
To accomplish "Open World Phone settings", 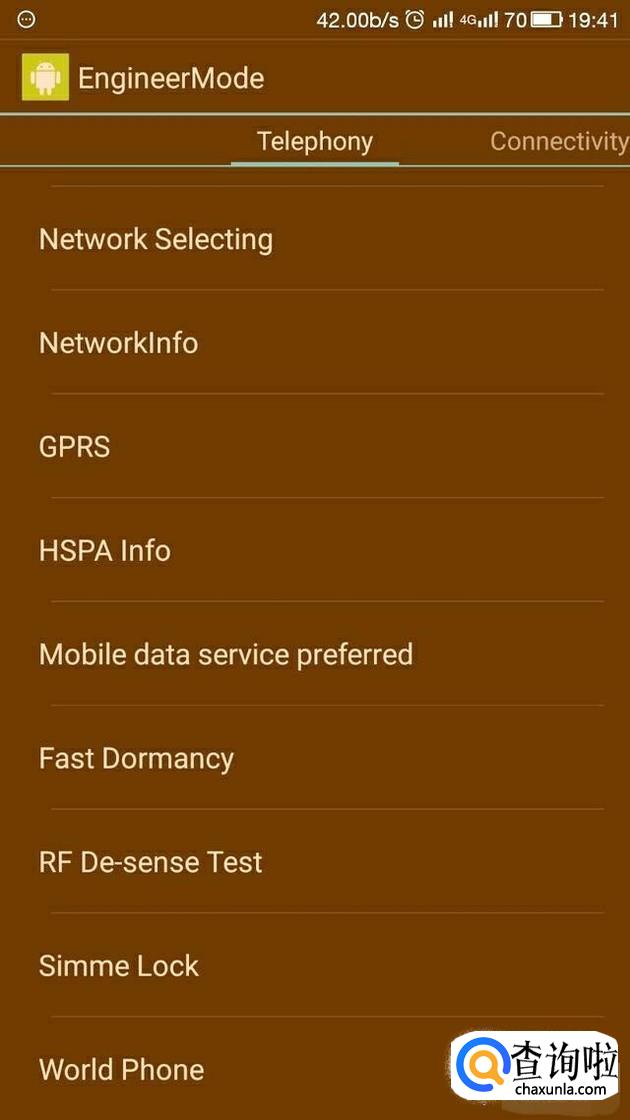I will click(x=121, y=1069).
